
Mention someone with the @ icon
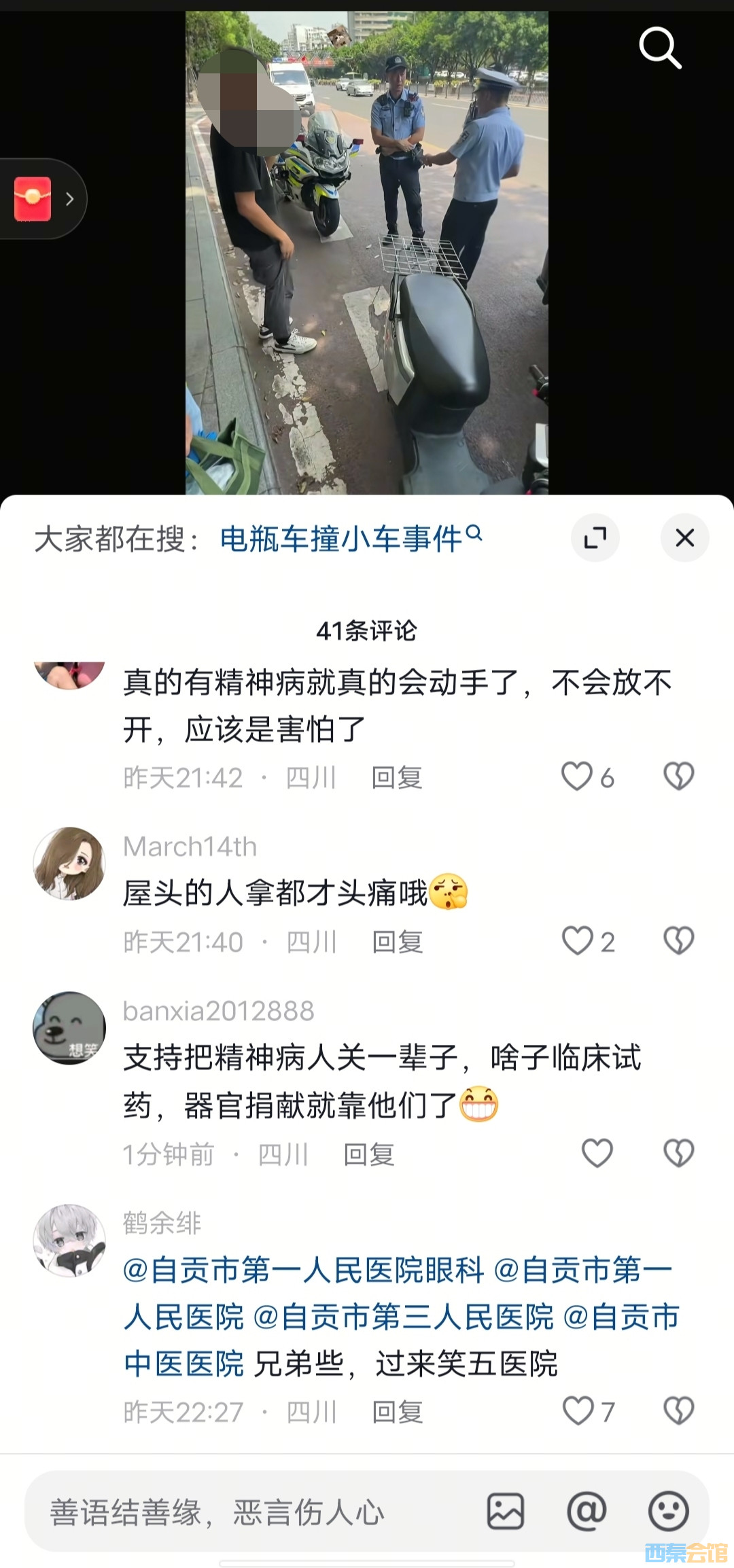(x=587, y=1512)
